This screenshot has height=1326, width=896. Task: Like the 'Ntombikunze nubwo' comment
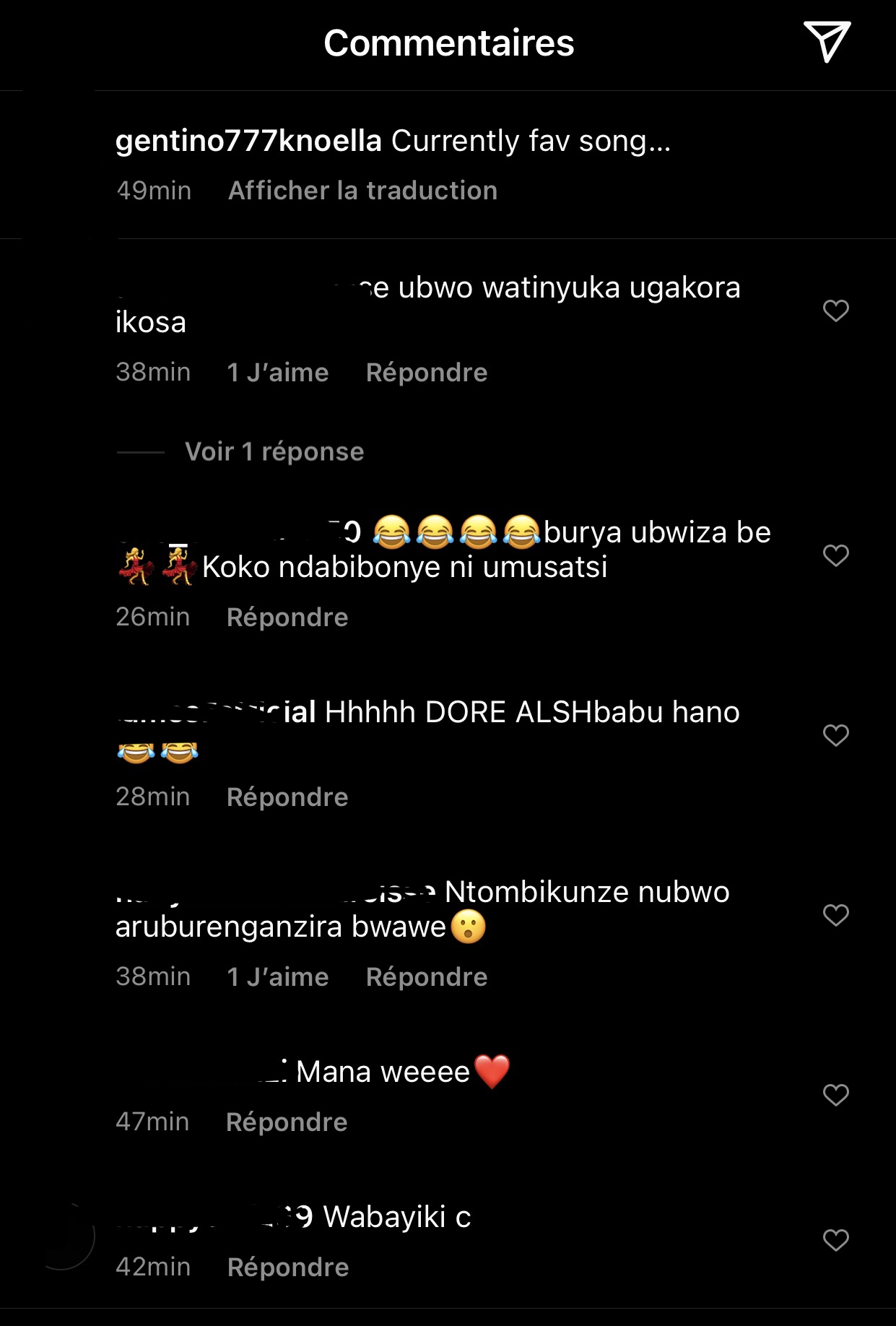835,915
